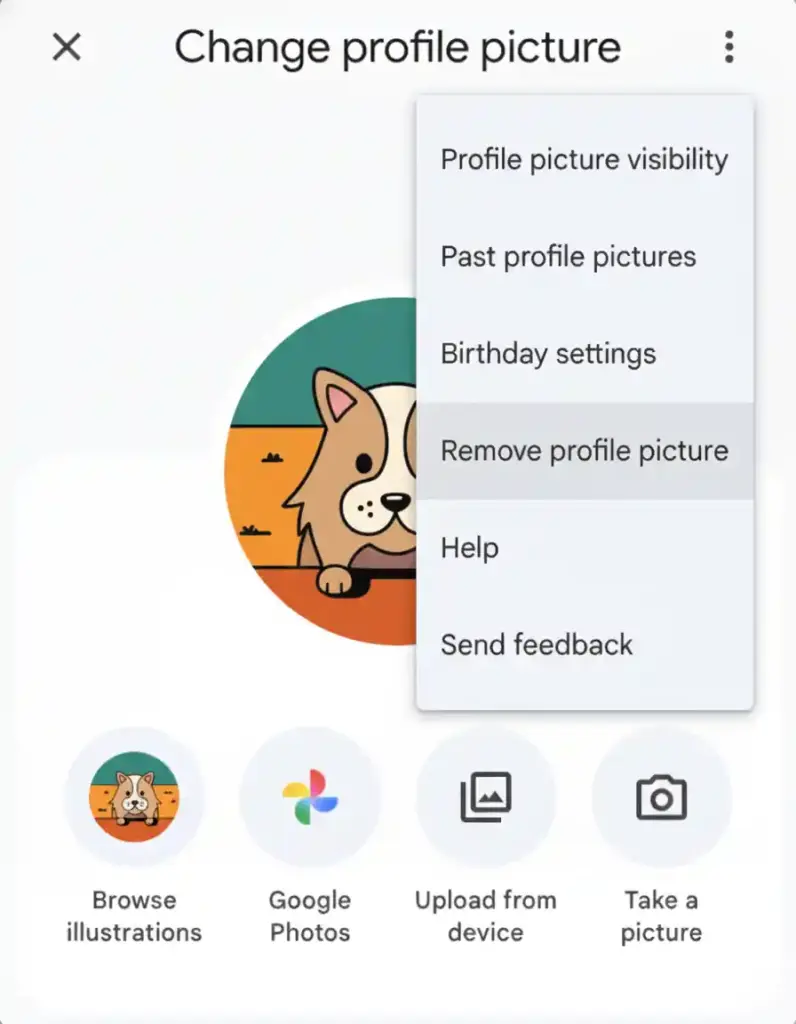Choose Past profile pictures menu entry
796x1024 pixels.
click(567, 256)
